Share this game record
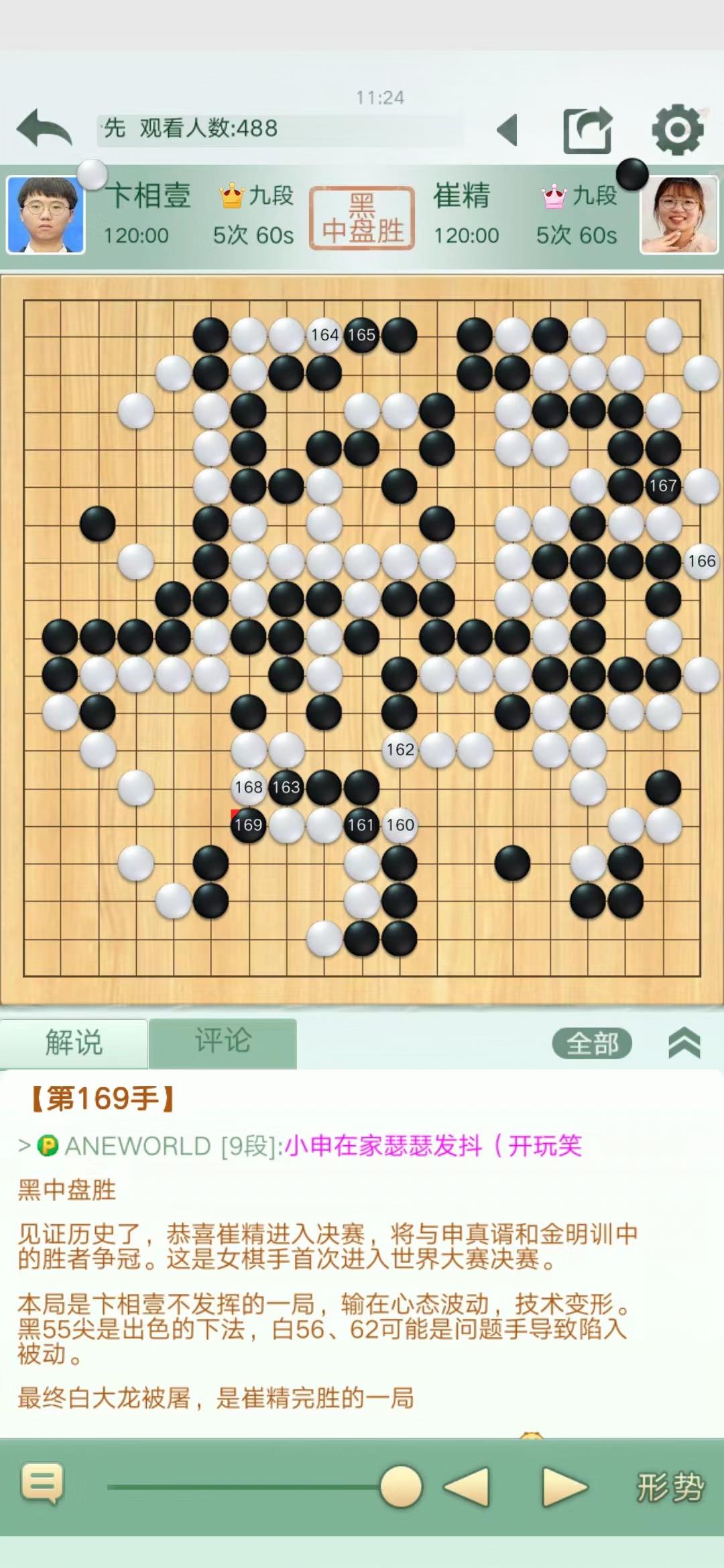 pos(587,130)
